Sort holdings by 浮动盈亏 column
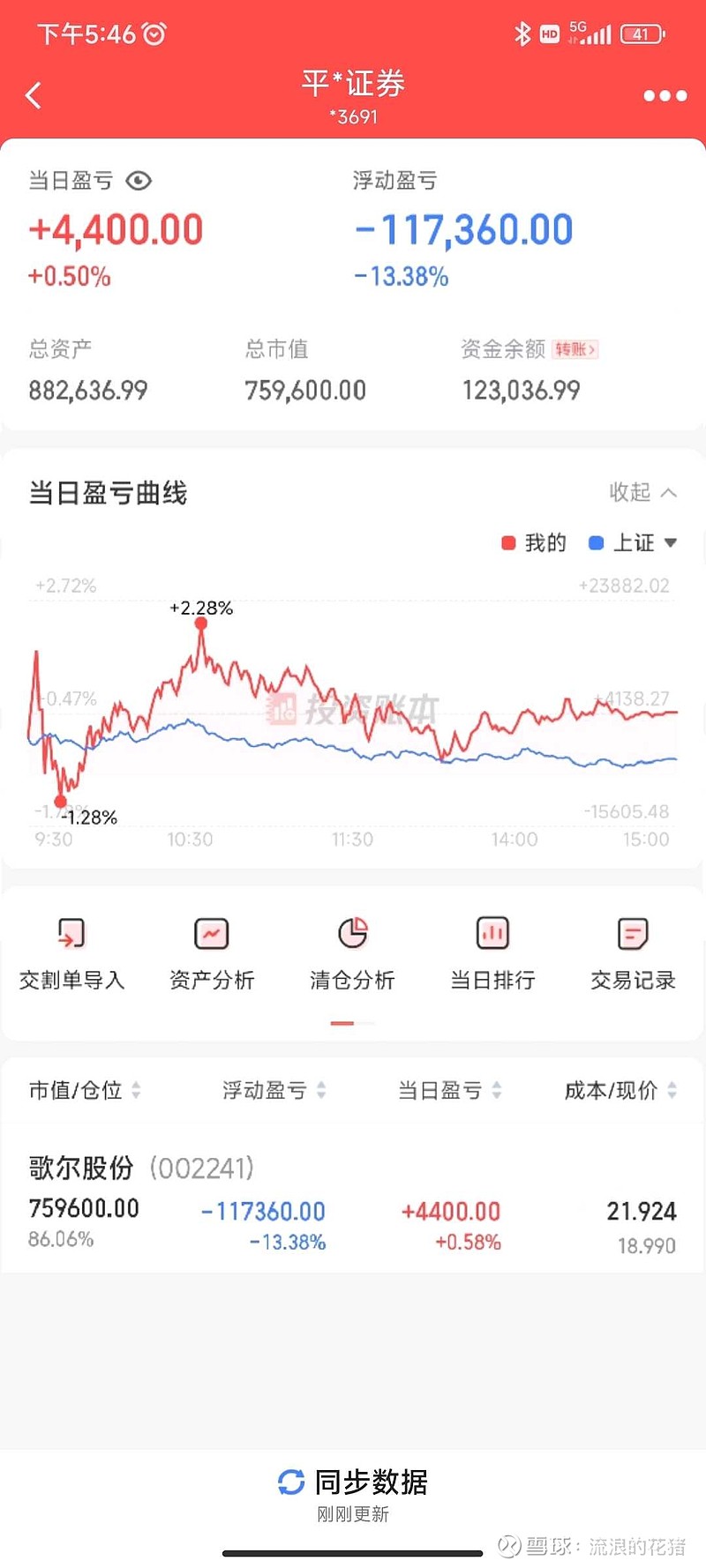Image resolution: width=706 pixels, height=1568 pixels. tap(274, 1091)
